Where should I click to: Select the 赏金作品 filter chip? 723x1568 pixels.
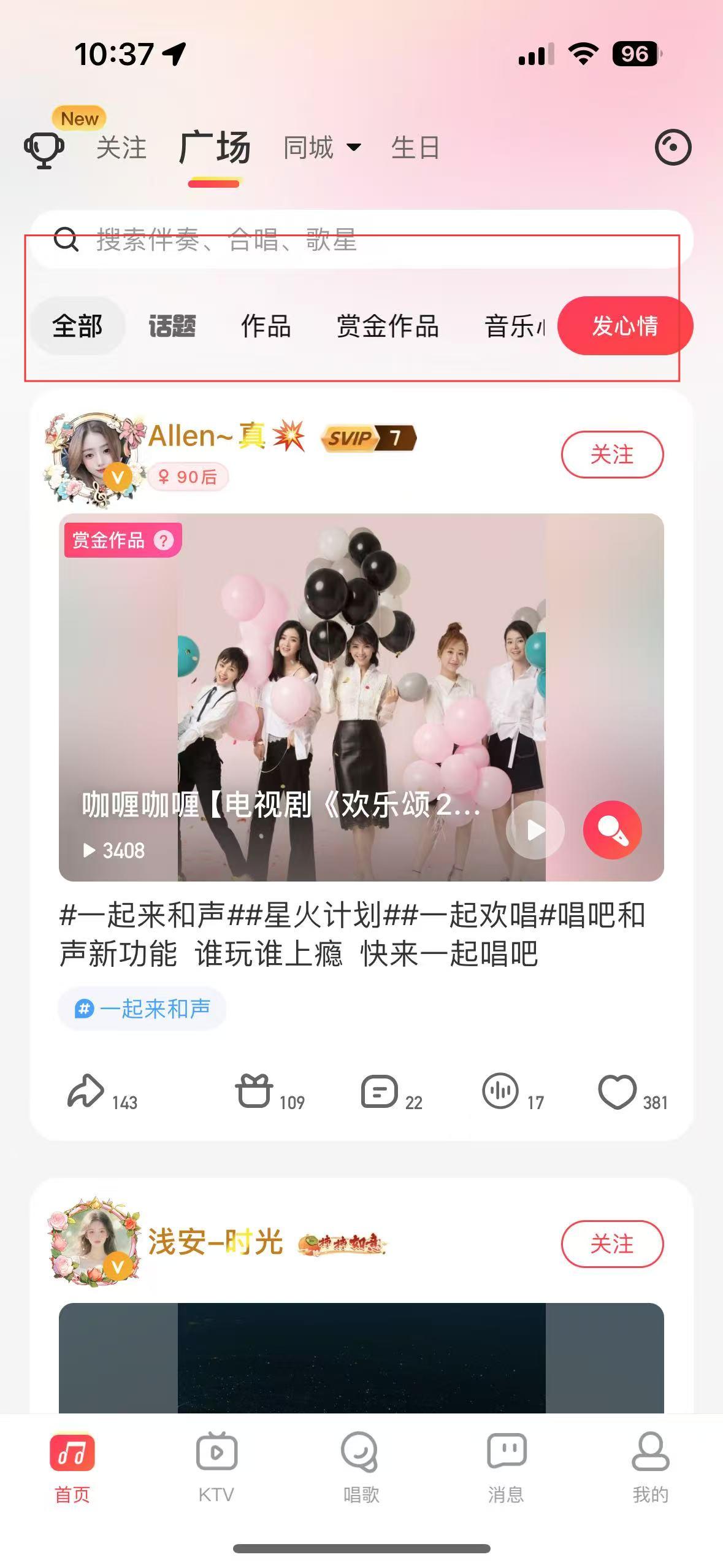click(388, 326)
